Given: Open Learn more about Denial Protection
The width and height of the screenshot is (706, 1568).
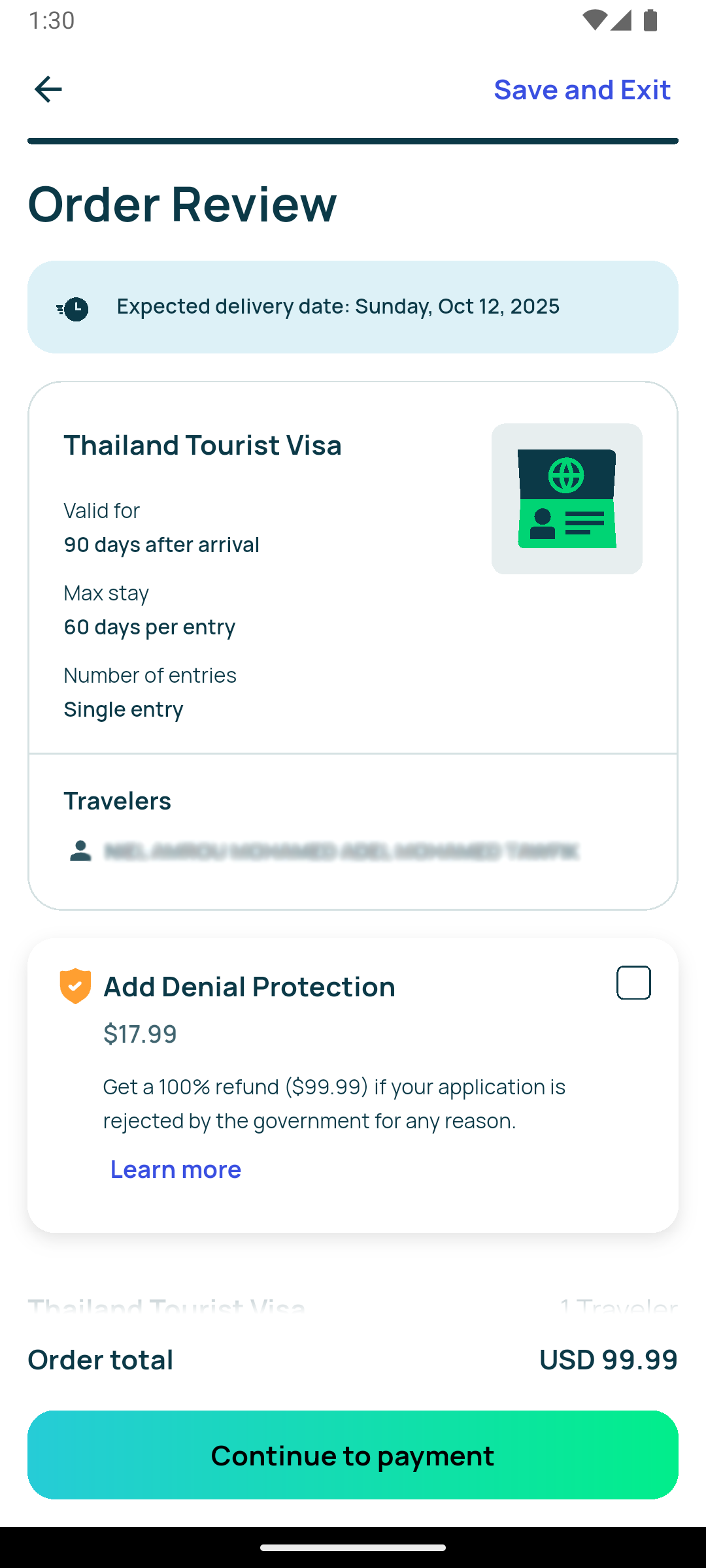Looking at the screenshot, I should pyautogui.click(x=175, y=1169).
